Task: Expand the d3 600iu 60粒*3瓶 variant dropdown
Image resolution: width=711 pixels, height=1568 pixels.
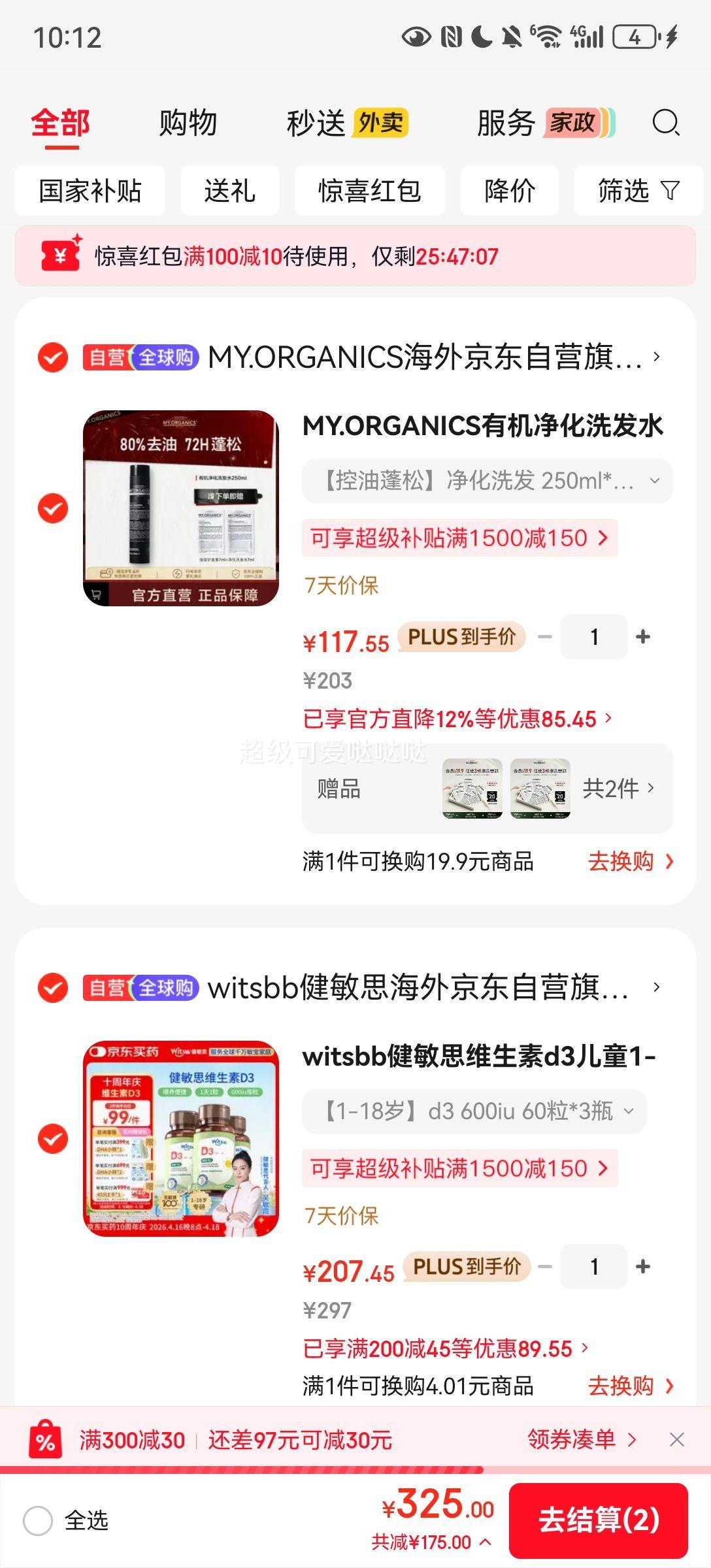Action: pyautogui.click(x=474, y=1111)
